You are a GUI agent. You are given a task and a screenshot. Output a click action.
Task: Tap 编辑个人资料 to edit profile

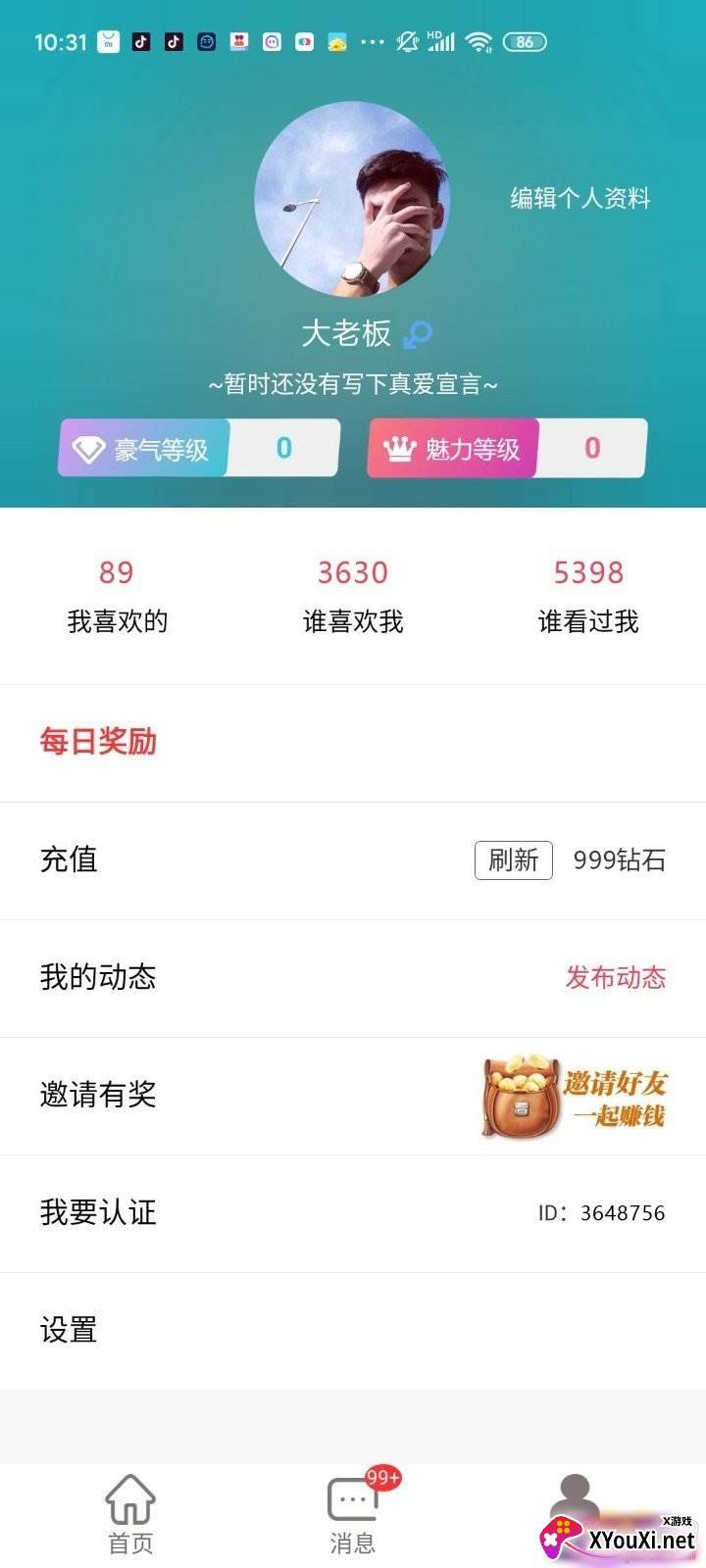580,199
